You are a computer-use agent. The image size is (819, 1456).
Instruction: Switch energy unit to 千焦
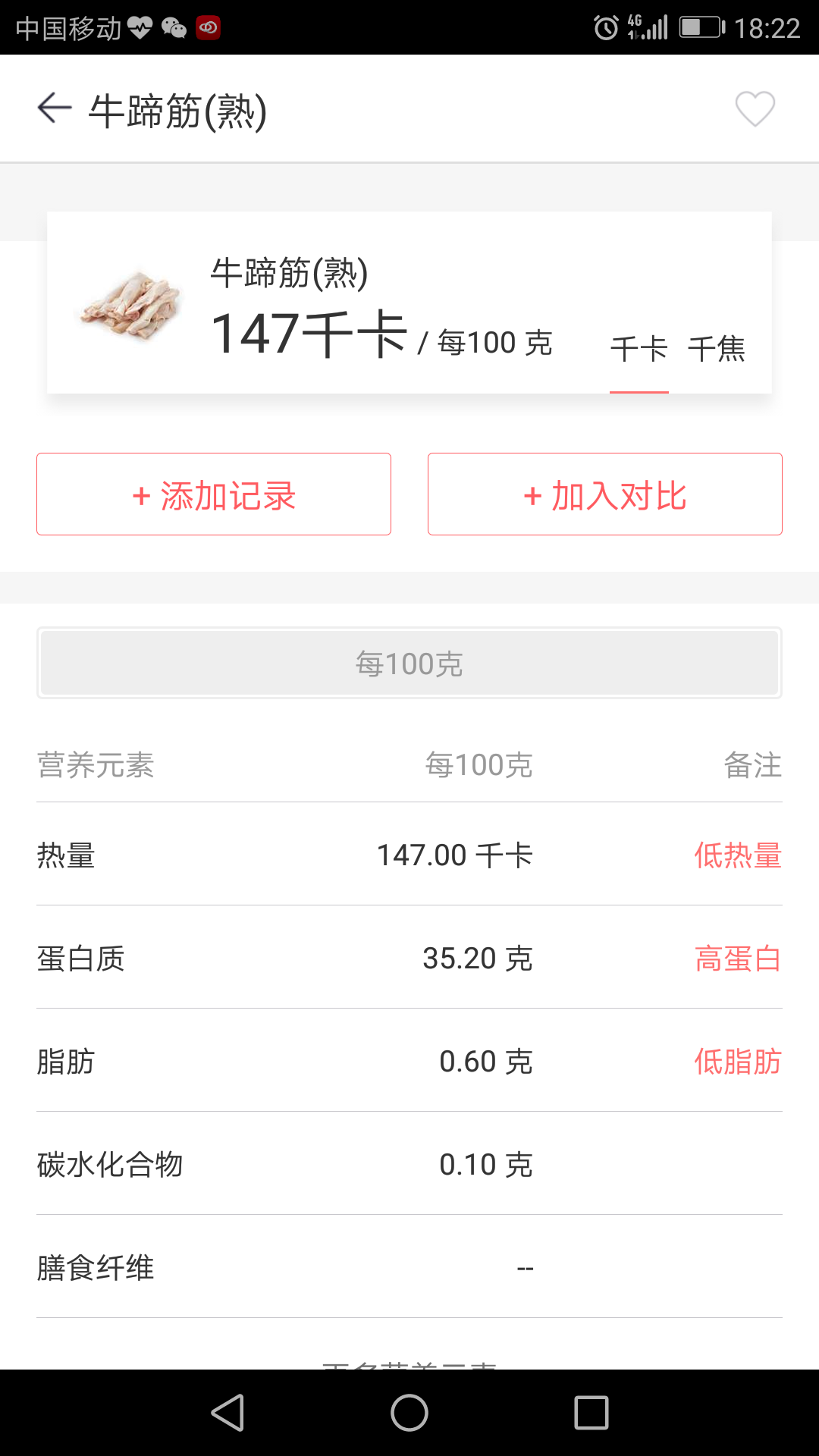tap(716, 350)
